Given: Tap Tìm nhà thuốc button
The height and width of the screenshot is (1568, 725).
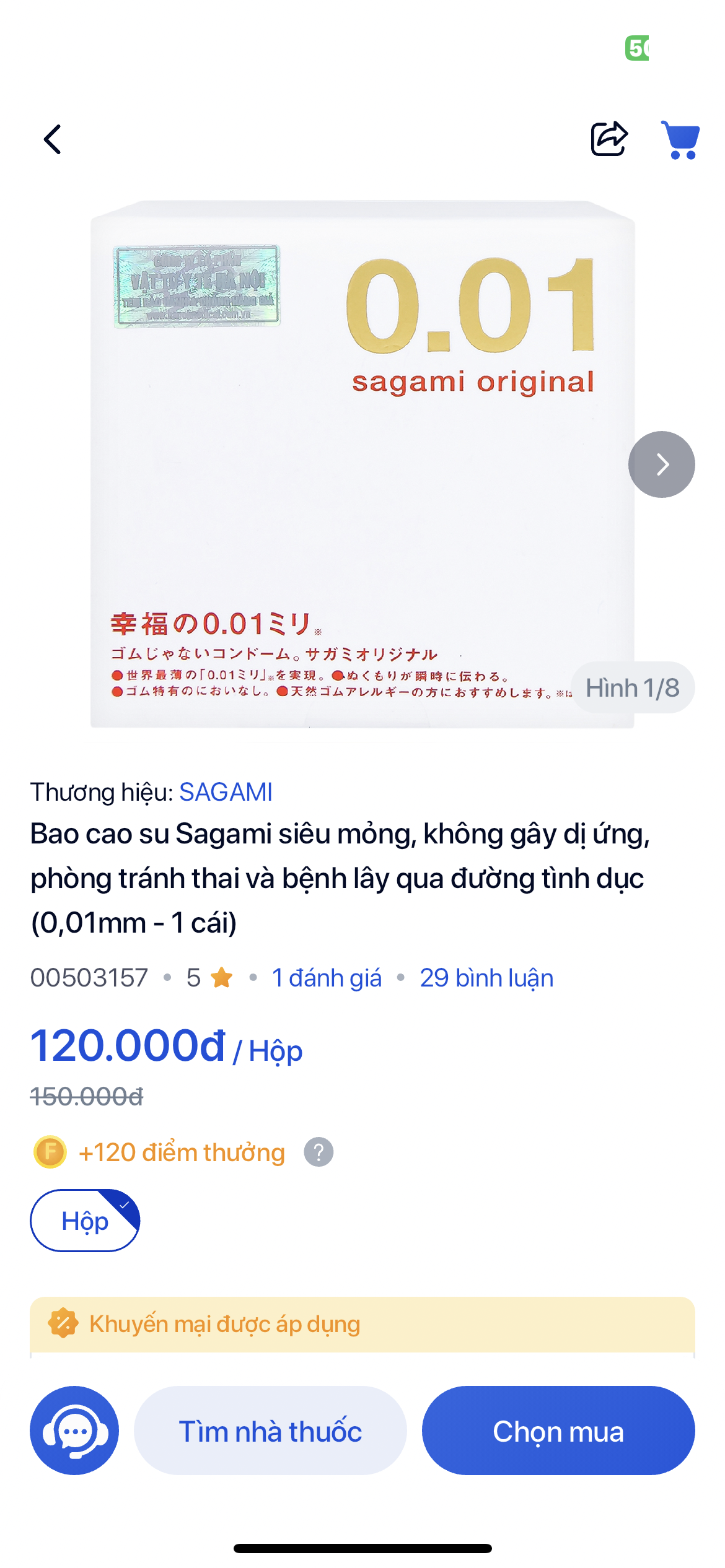Looking at the screenshot, I should coord(270,1431).
